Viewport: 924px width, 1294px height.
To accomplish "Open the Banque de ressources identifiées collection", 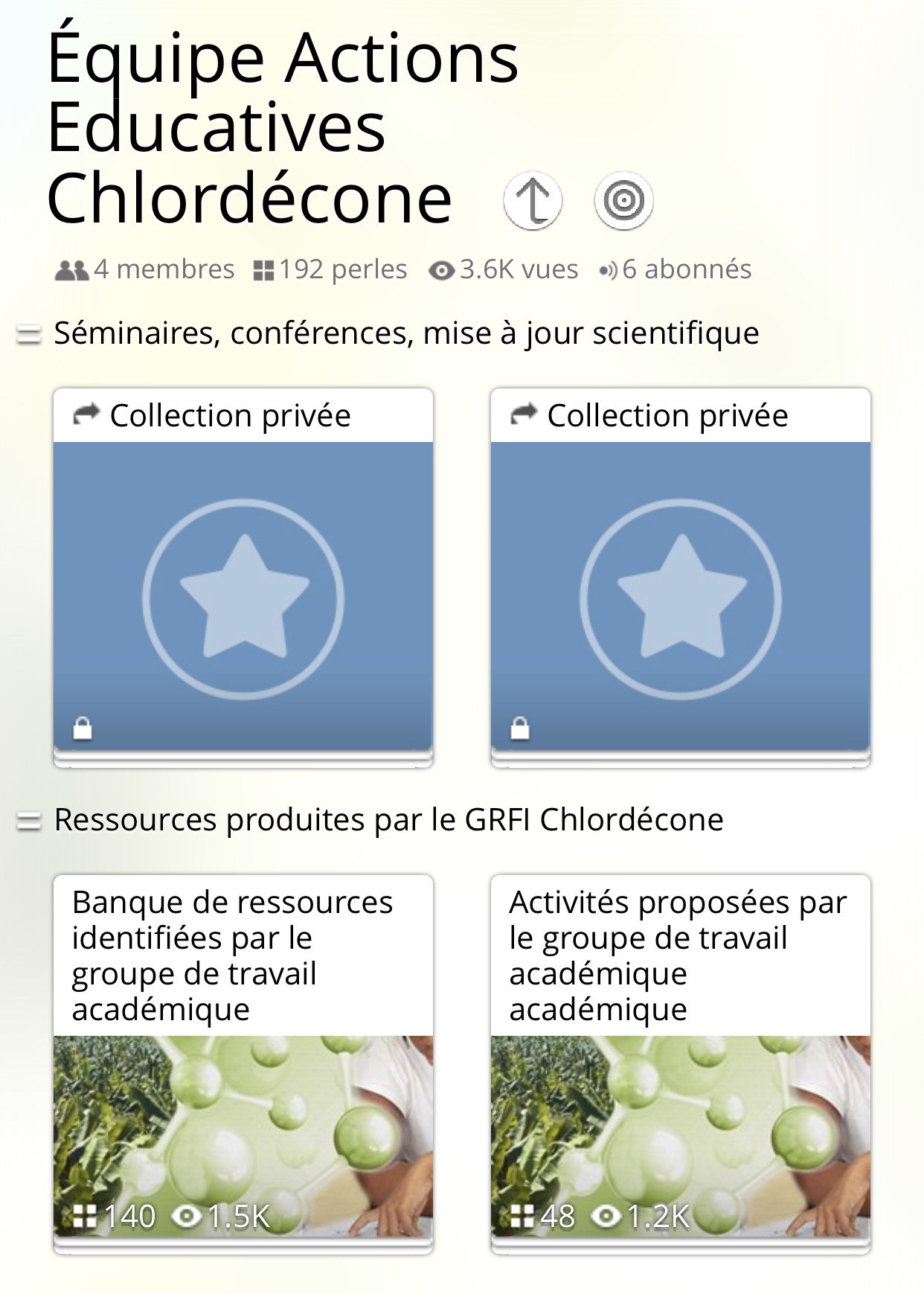I will click(243, 1064).
